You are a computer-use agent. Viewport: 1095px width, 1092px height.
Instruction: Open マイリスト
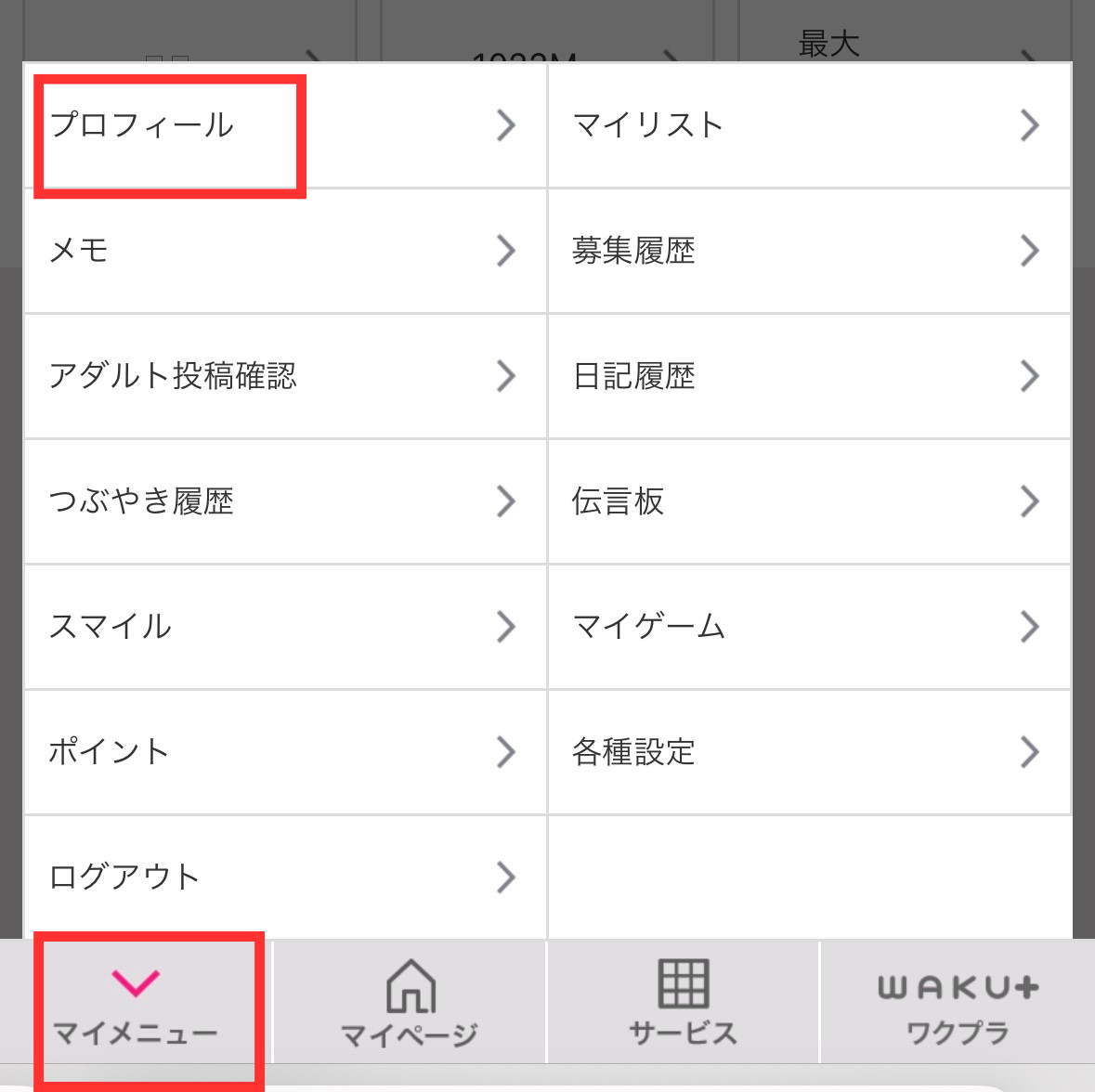(x=808, y=125)
